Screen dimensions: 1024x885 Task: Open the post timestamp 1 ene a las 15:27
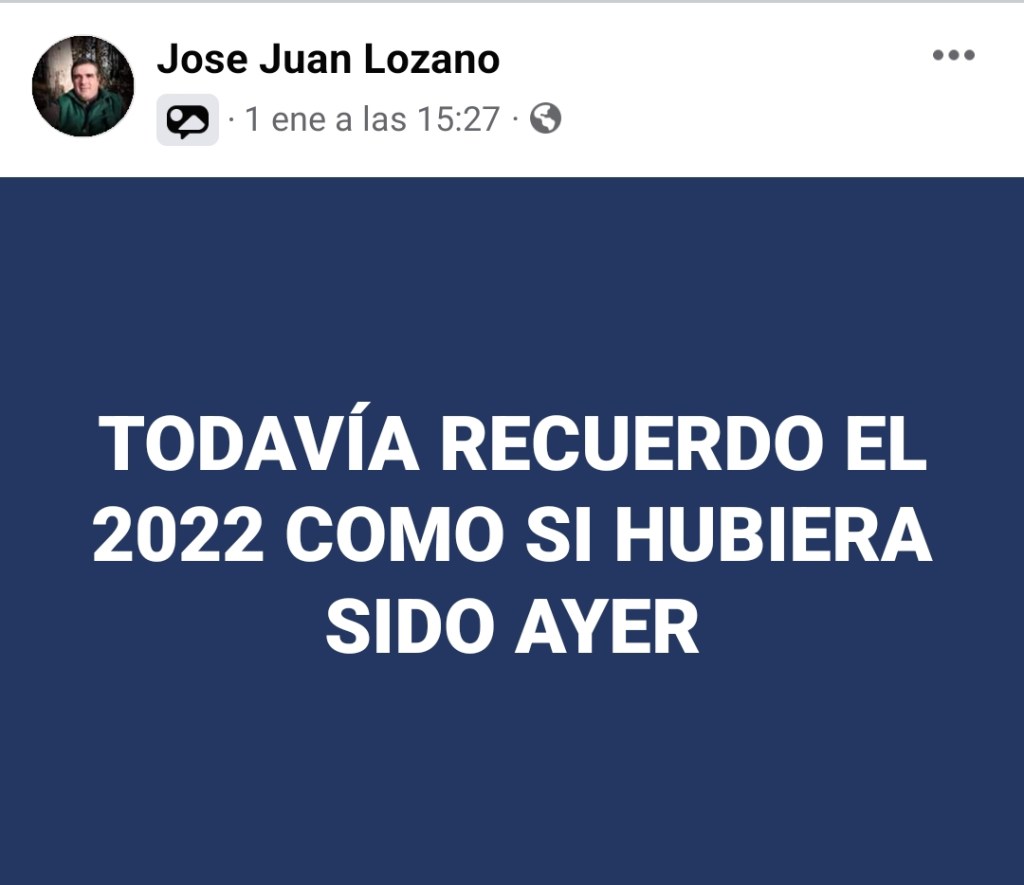tap(372, 120)
